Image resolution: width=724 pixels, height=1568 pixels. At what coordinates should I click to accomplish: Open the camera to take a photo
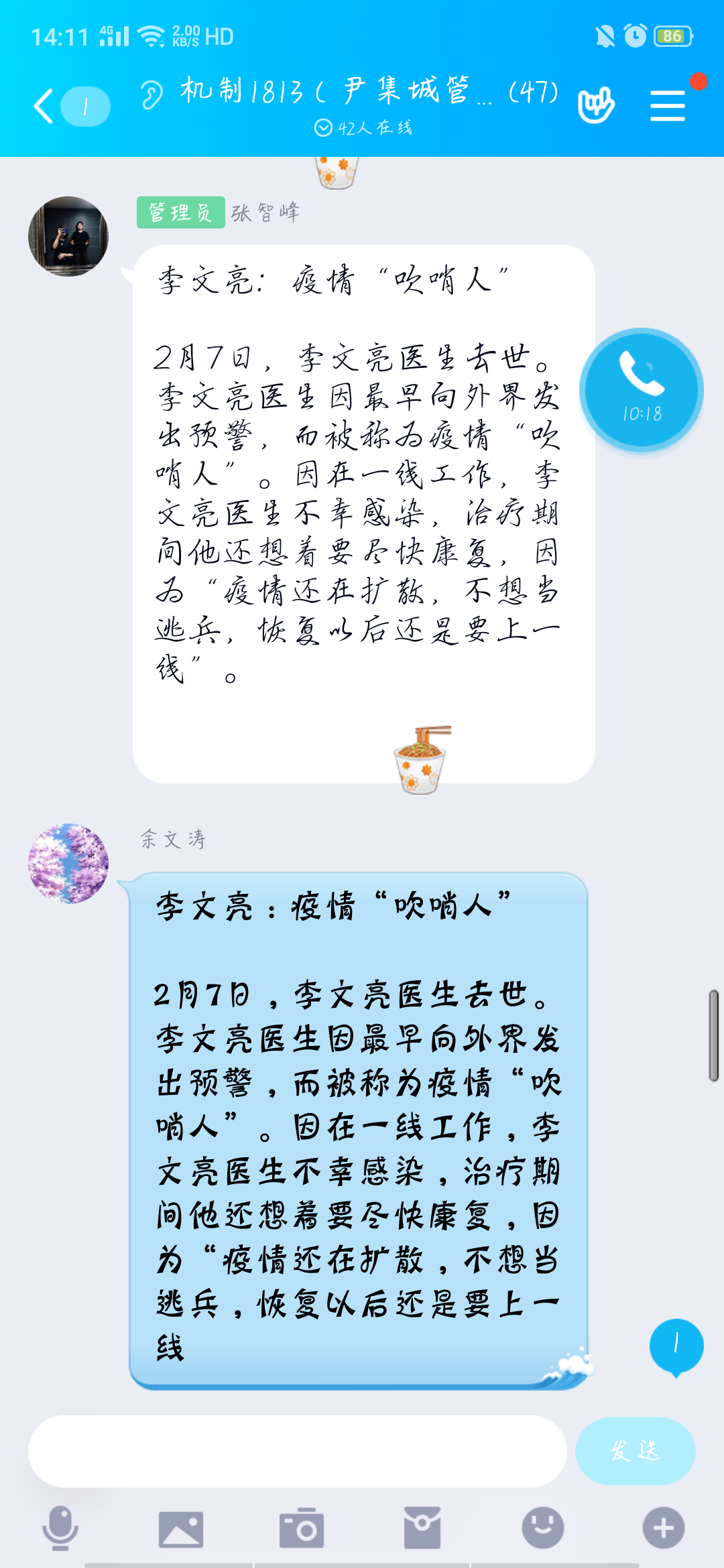click(302, 1528)
